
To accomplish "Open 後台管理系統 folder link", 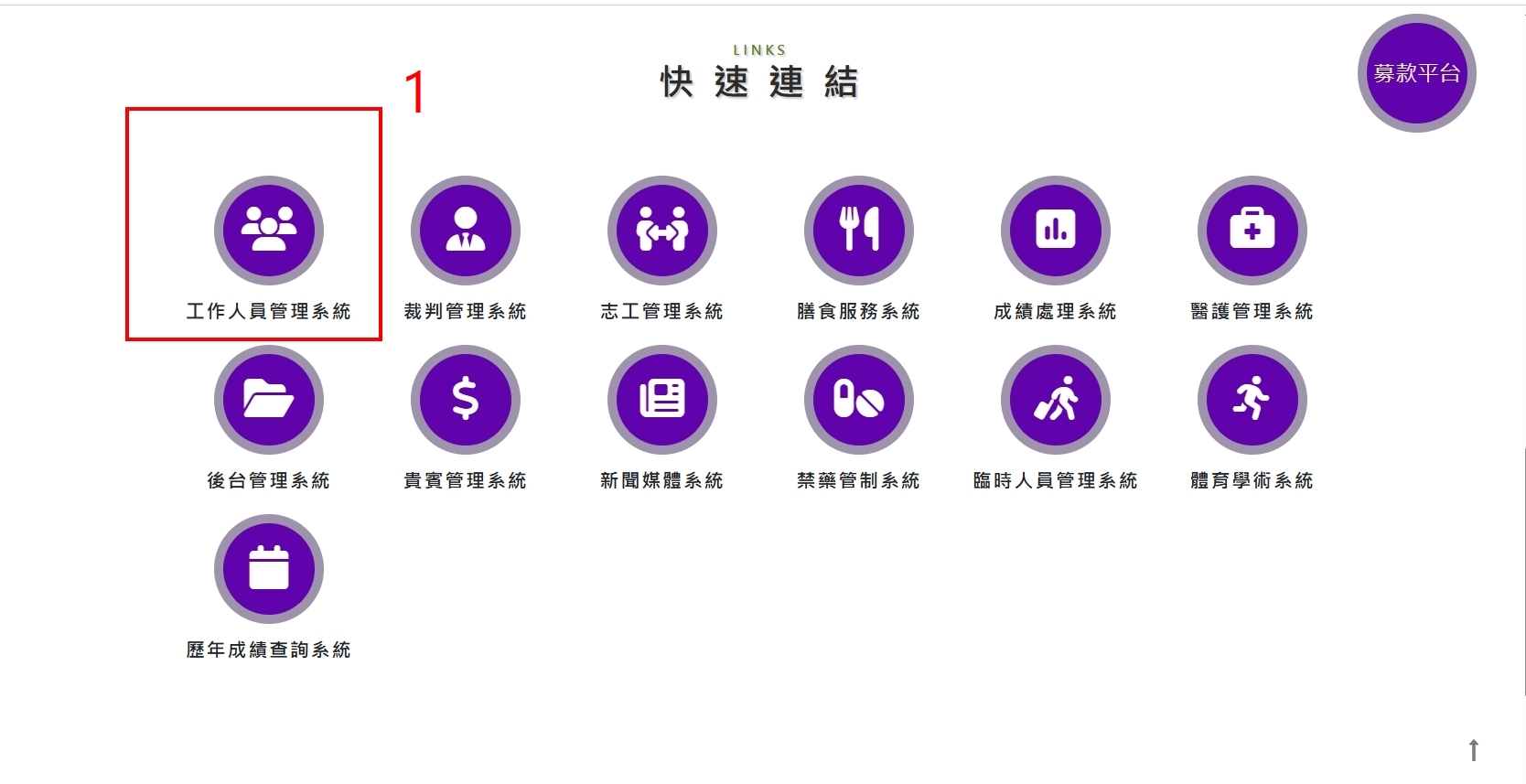I will click(268, 399).
